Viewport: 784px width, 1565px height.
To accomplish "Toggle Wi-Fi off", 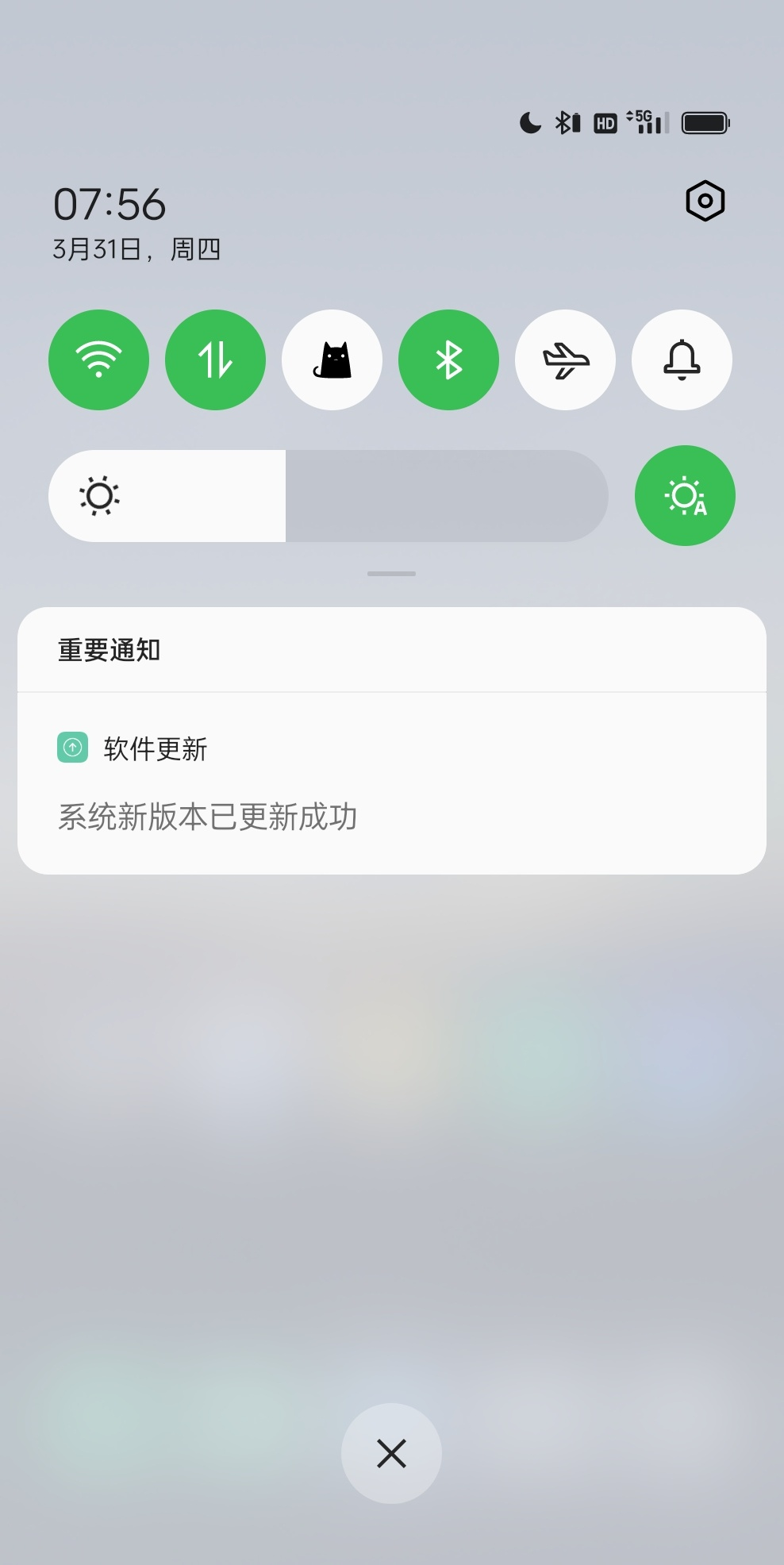I will (x=98, y=360).
